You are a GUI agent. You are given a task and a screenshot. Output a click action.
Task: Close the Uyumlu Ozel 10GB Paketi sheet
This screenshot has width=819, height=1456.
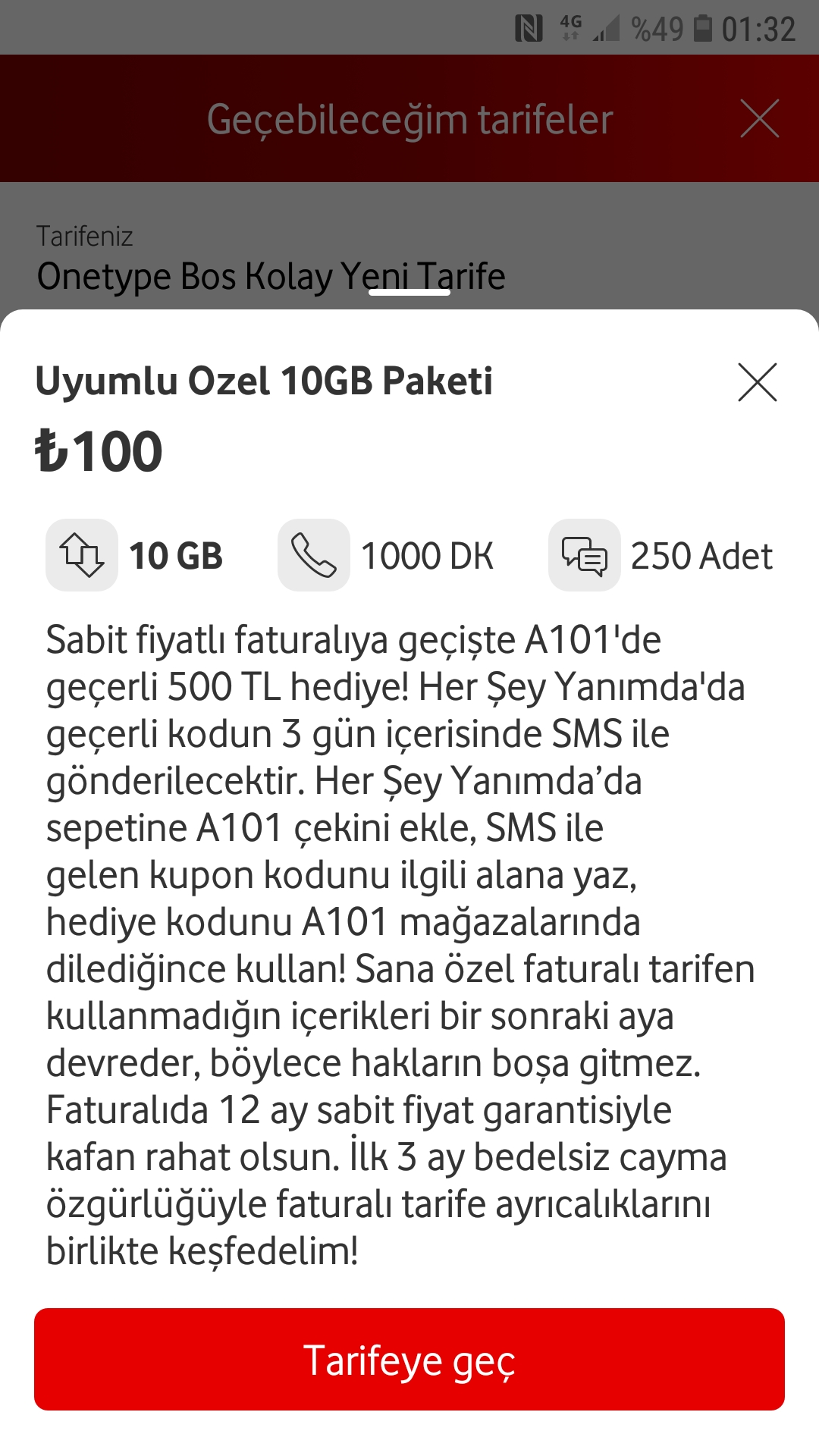point(758,381)
